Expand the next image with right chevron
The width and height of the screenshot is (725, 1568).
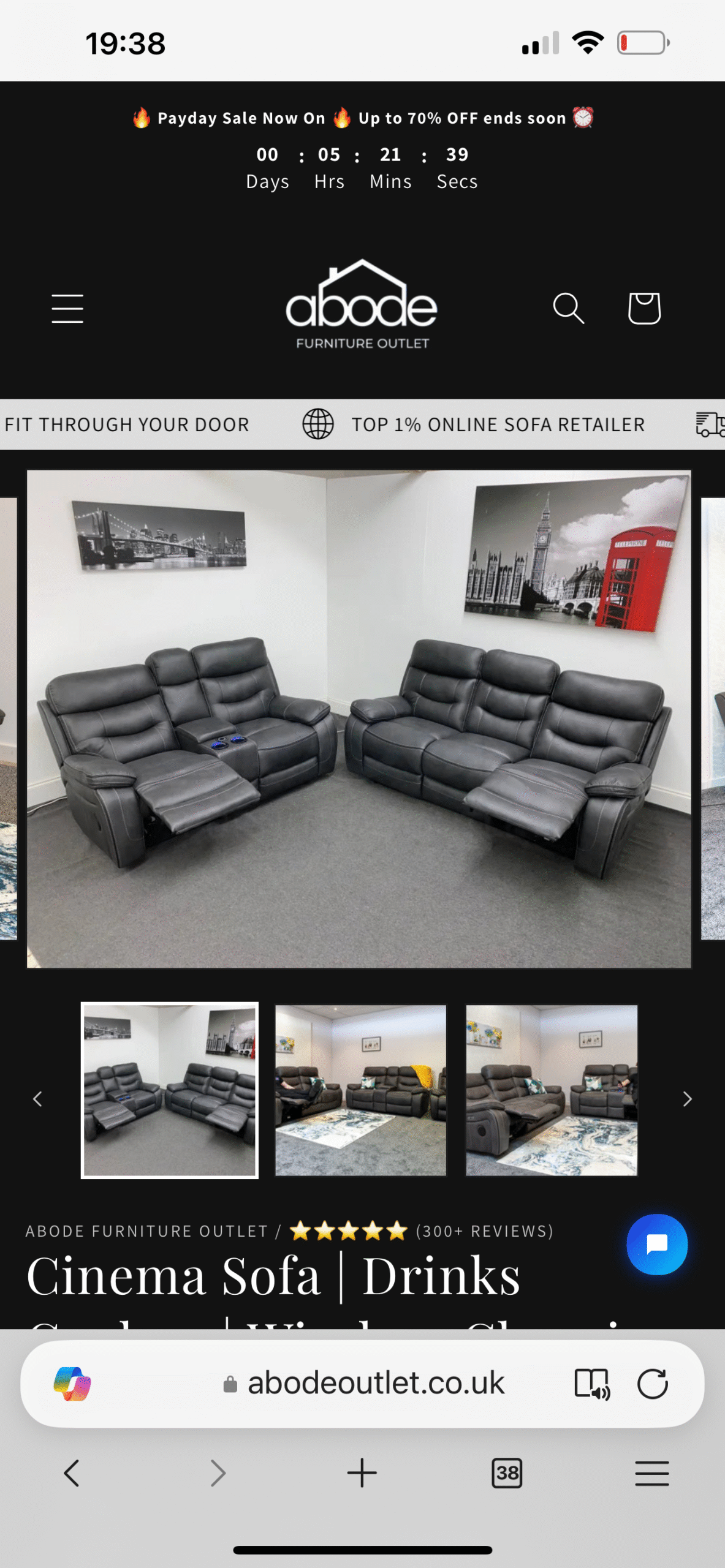687,1099
